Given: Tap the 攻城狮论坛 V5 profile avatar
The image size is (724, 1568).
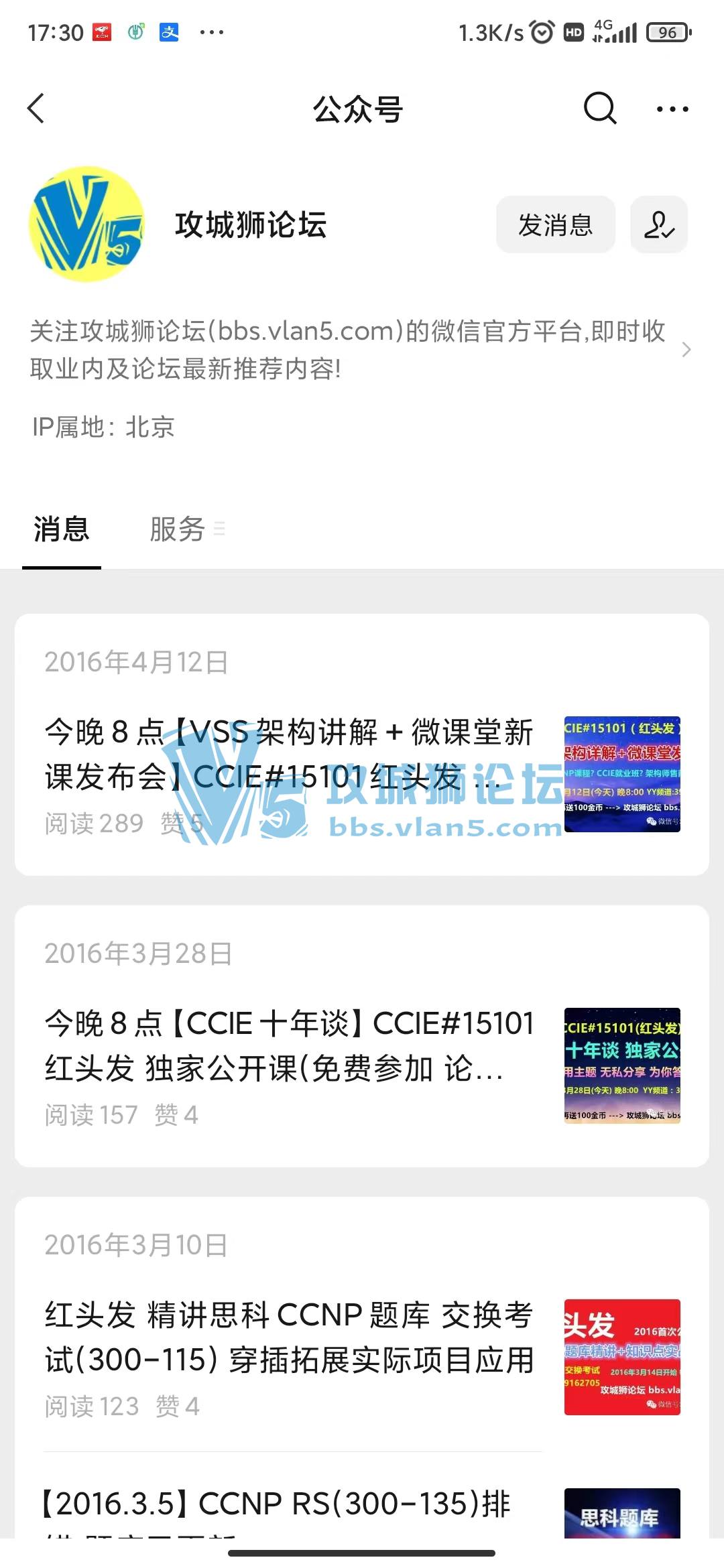Looking at the screenshot, I should pos(86,224).
